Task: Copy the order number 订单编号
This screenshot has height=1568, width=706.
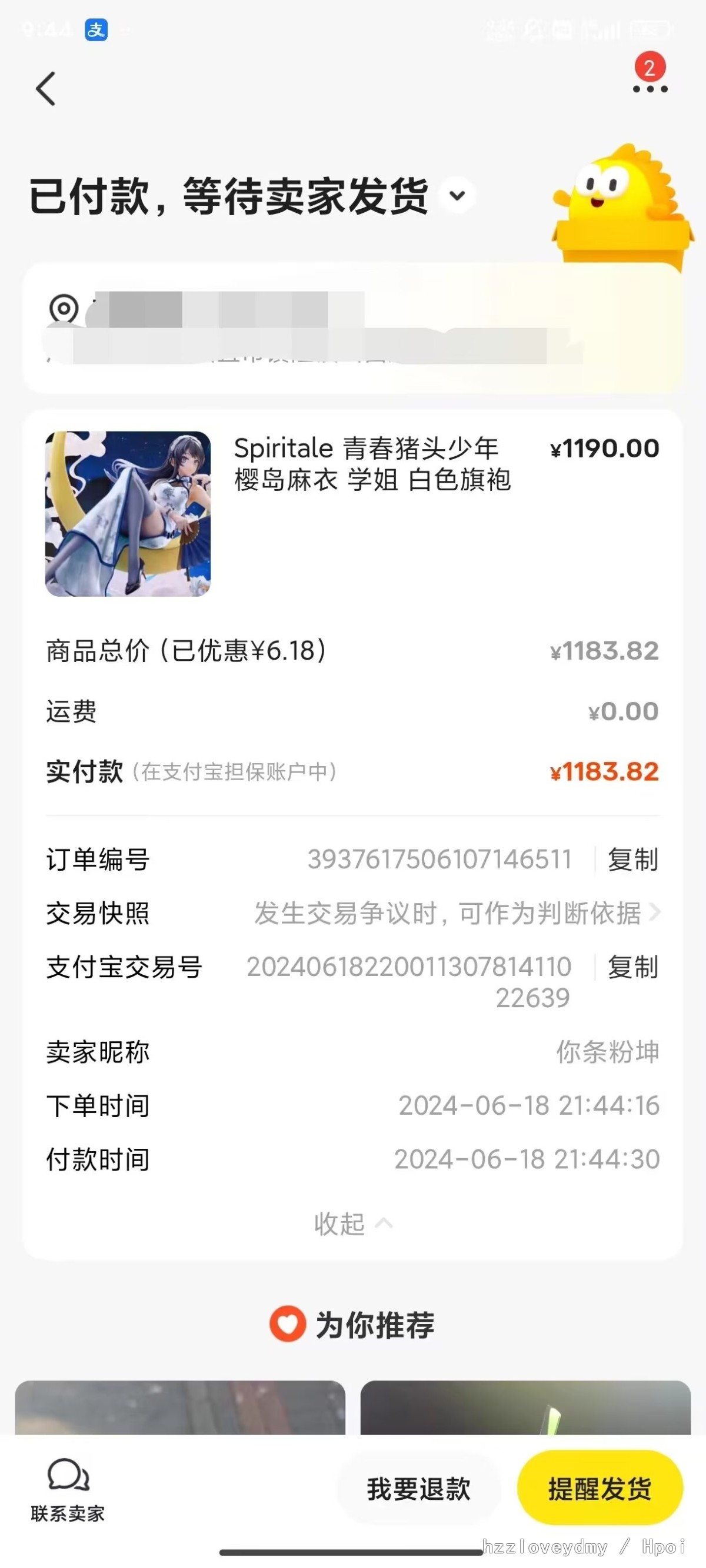Action: pyautogui.click(x=633, y=860)
